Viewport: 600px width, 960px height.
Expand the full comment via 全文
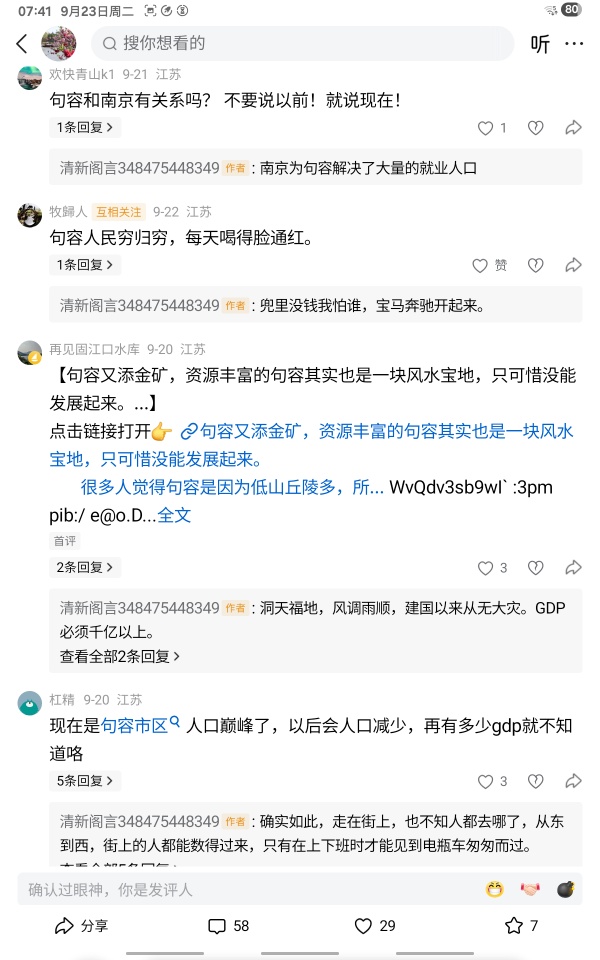pos(174,515)
